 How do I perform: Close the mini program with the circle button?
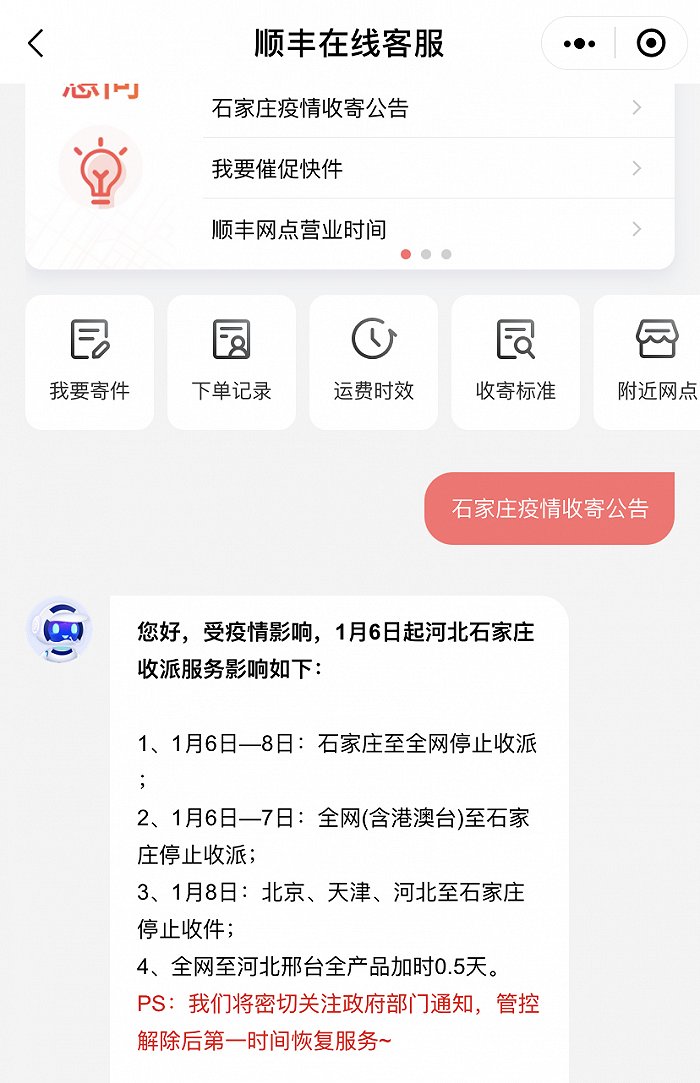pyautogui.click(x=650, y=44)
